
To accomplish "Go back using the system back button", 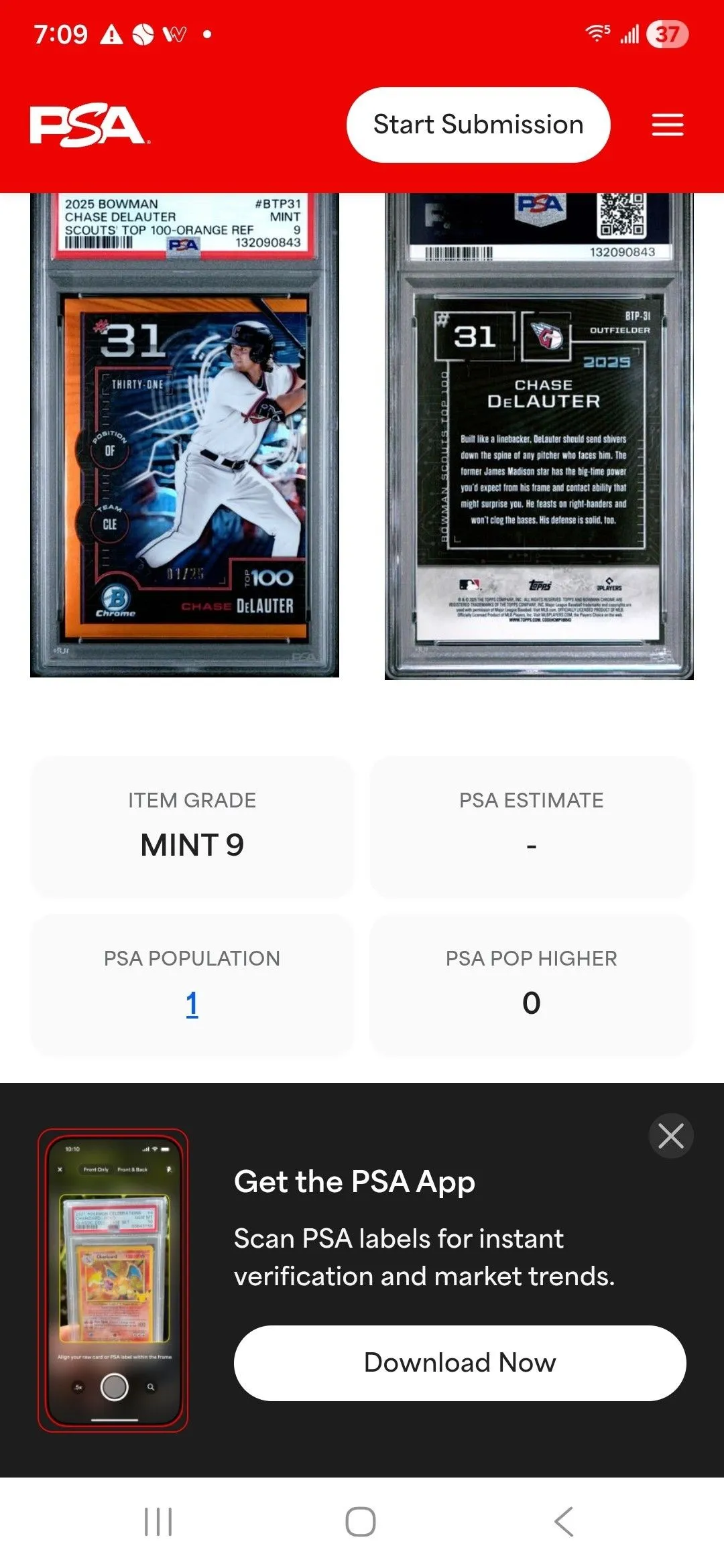I will [x=564, y=1522].
